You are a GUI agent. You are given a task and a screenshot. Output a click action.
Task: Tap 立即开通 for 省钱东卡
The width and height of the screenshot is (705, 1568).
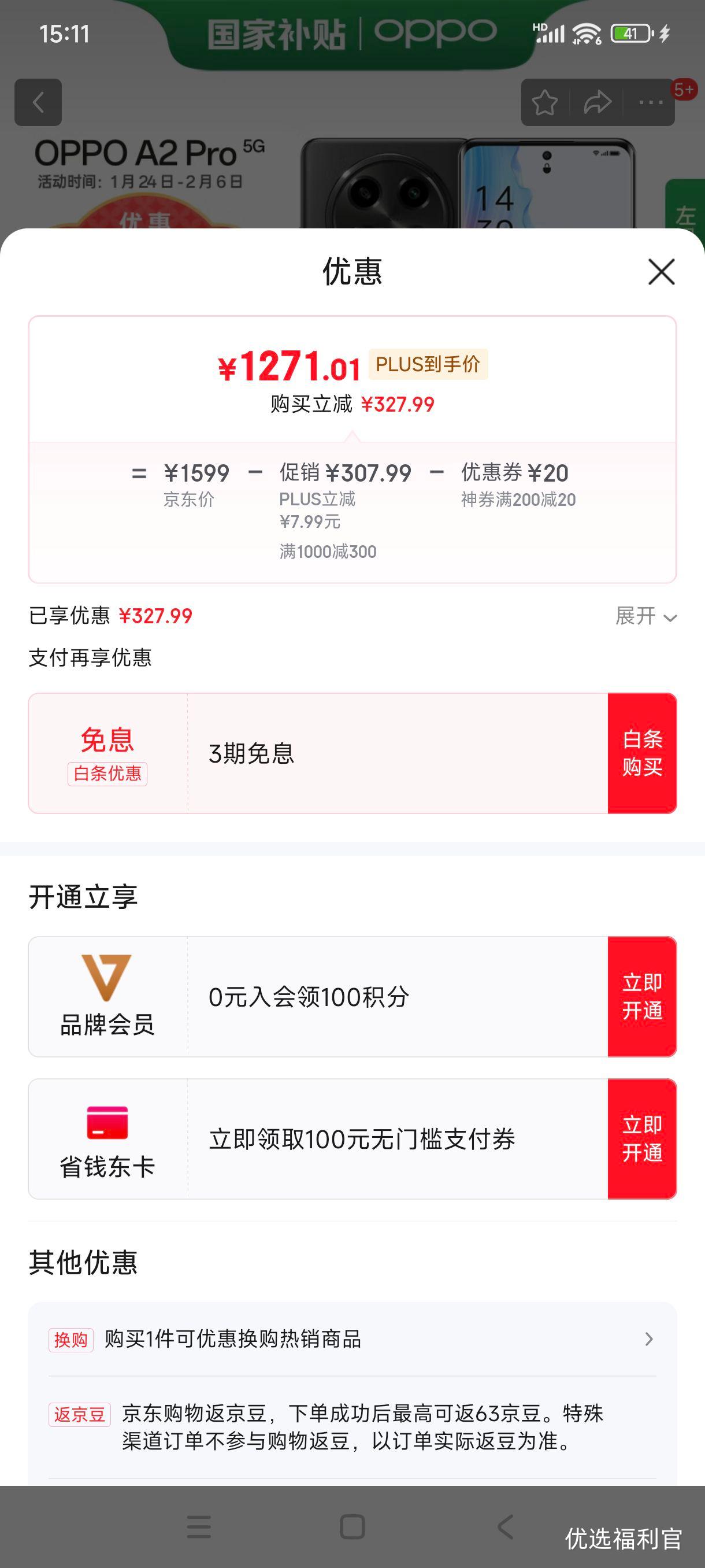tap(642, 1139)
